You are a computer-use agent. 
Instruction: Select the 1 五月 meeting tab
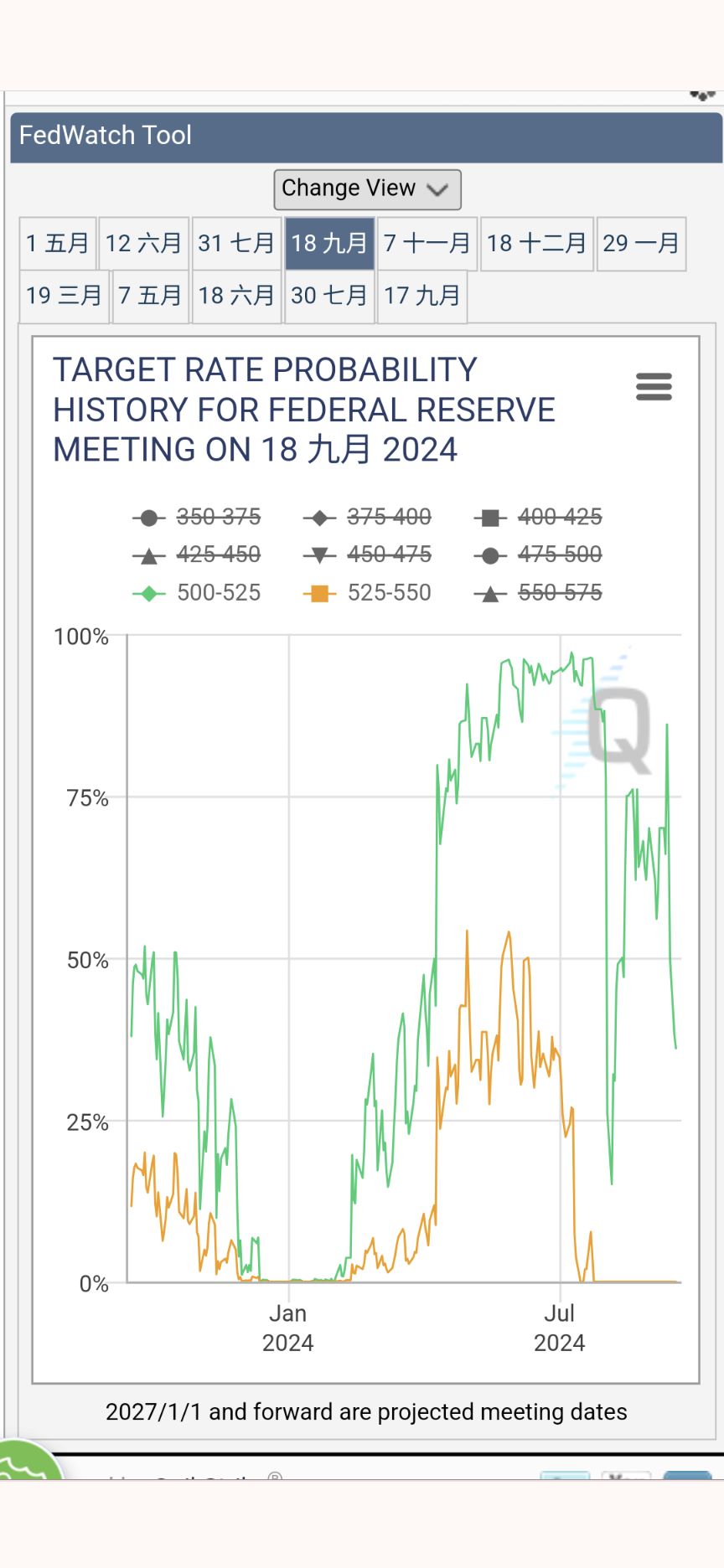click(58, 244)
